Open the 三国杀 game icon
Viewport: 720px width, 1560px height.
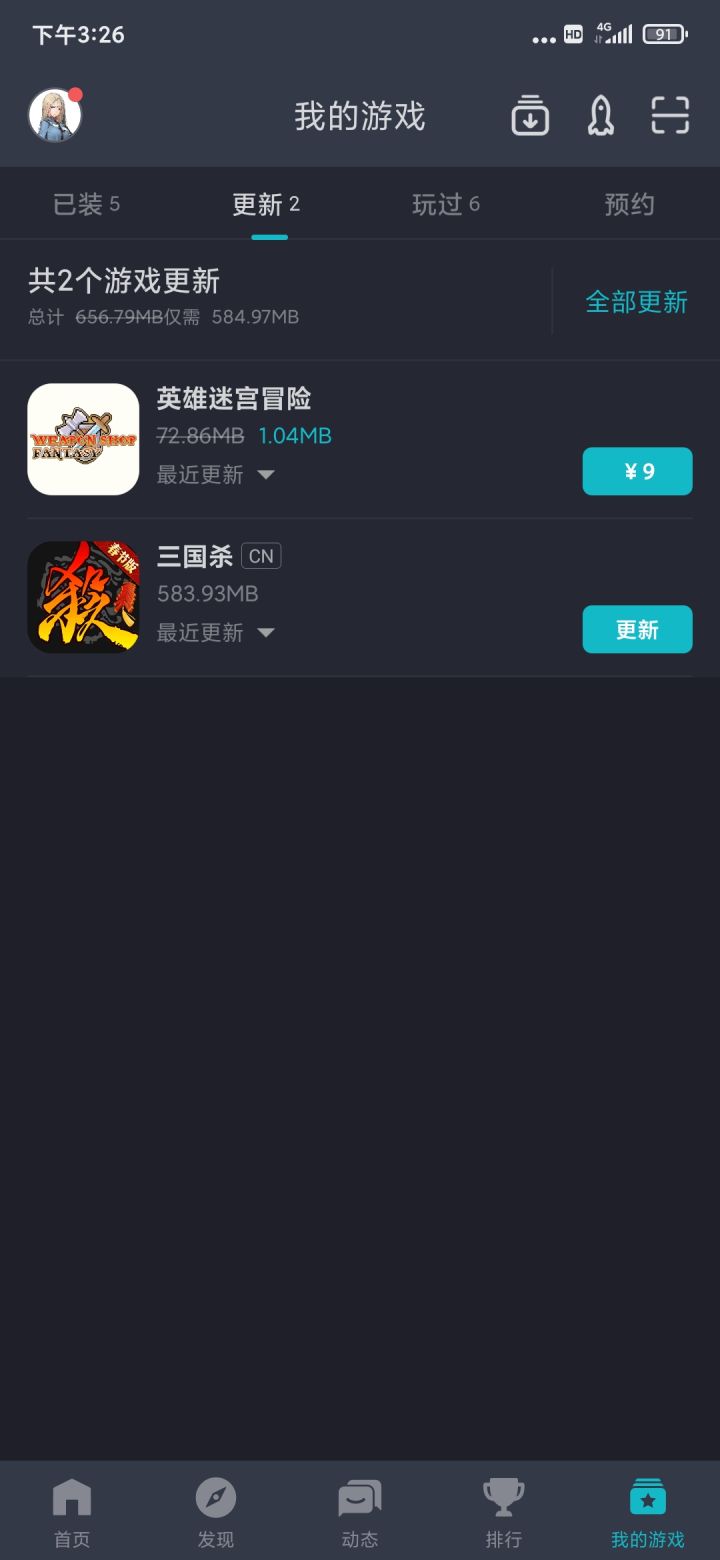coord(83,596)
